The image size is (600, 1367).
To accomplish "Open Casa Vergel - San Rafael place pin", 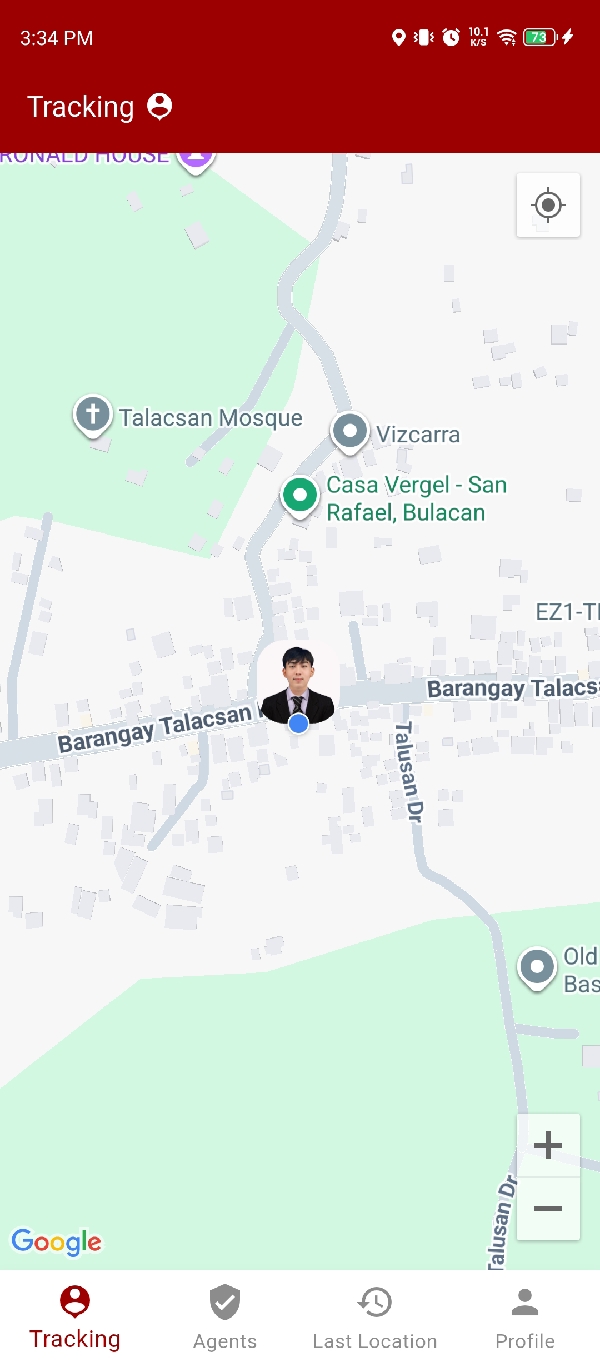I will click(299, 496).
